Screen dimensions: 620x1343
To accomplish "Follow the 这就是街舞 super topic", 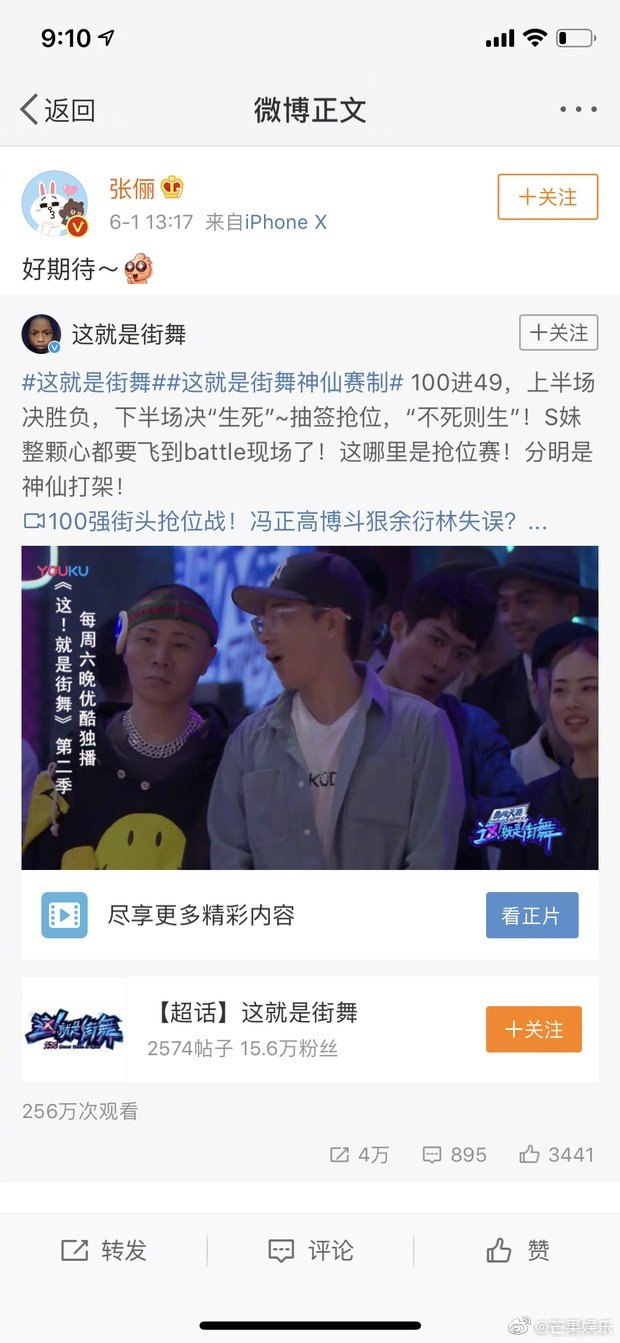I will [533, 1029].
